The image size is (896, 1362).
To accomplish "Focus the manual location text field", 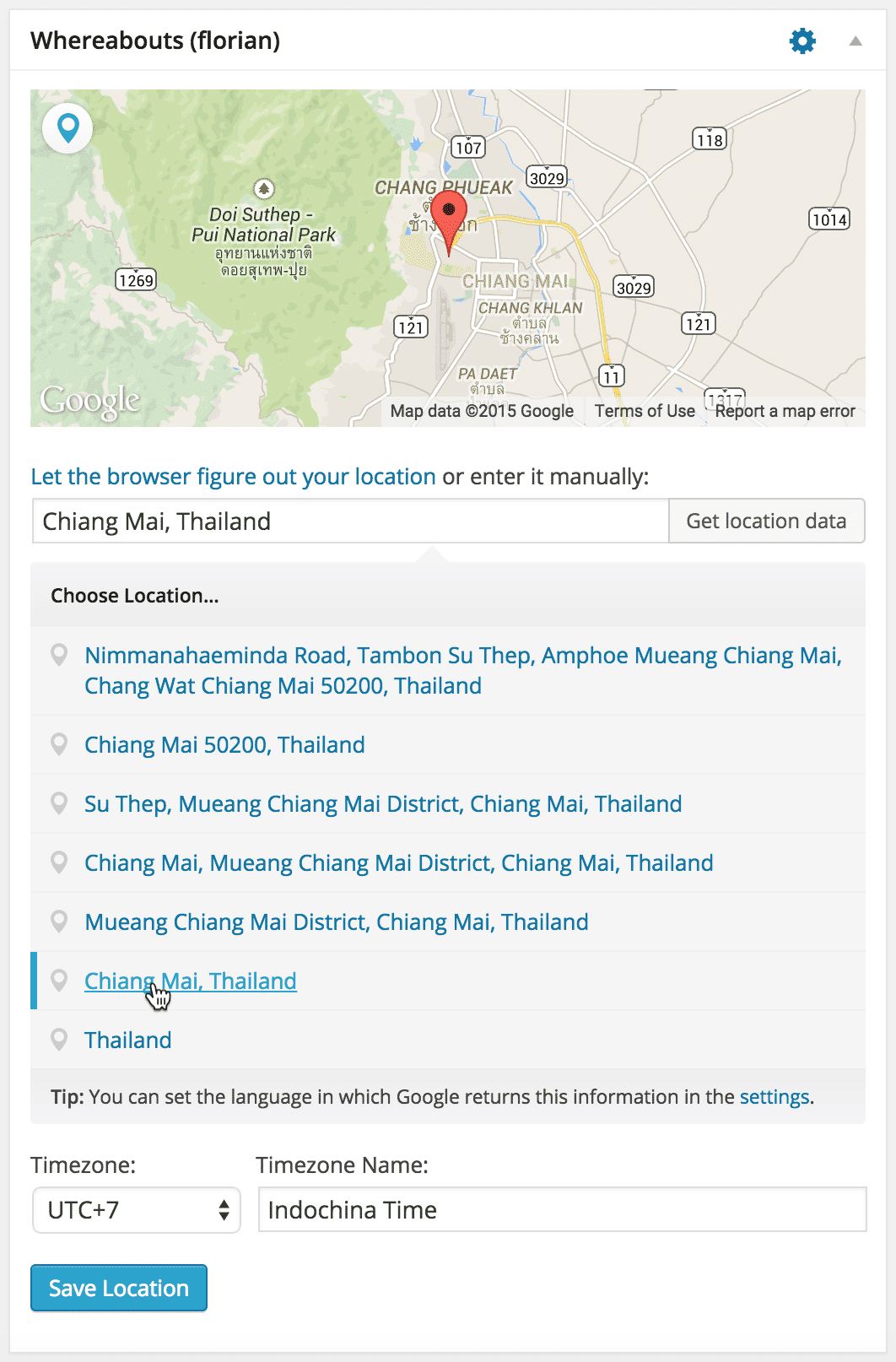I will pyautogui.click(x=350, y=522).
